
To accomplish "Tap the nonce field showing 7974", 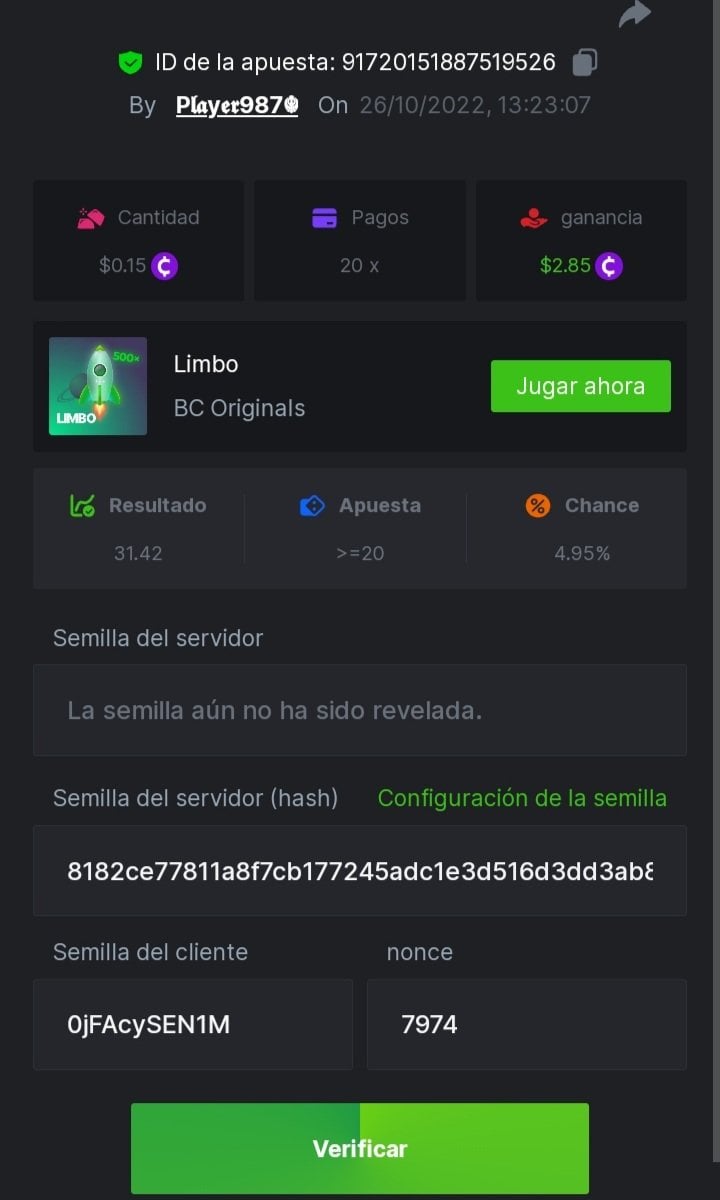I will (x=526, y=1025).
